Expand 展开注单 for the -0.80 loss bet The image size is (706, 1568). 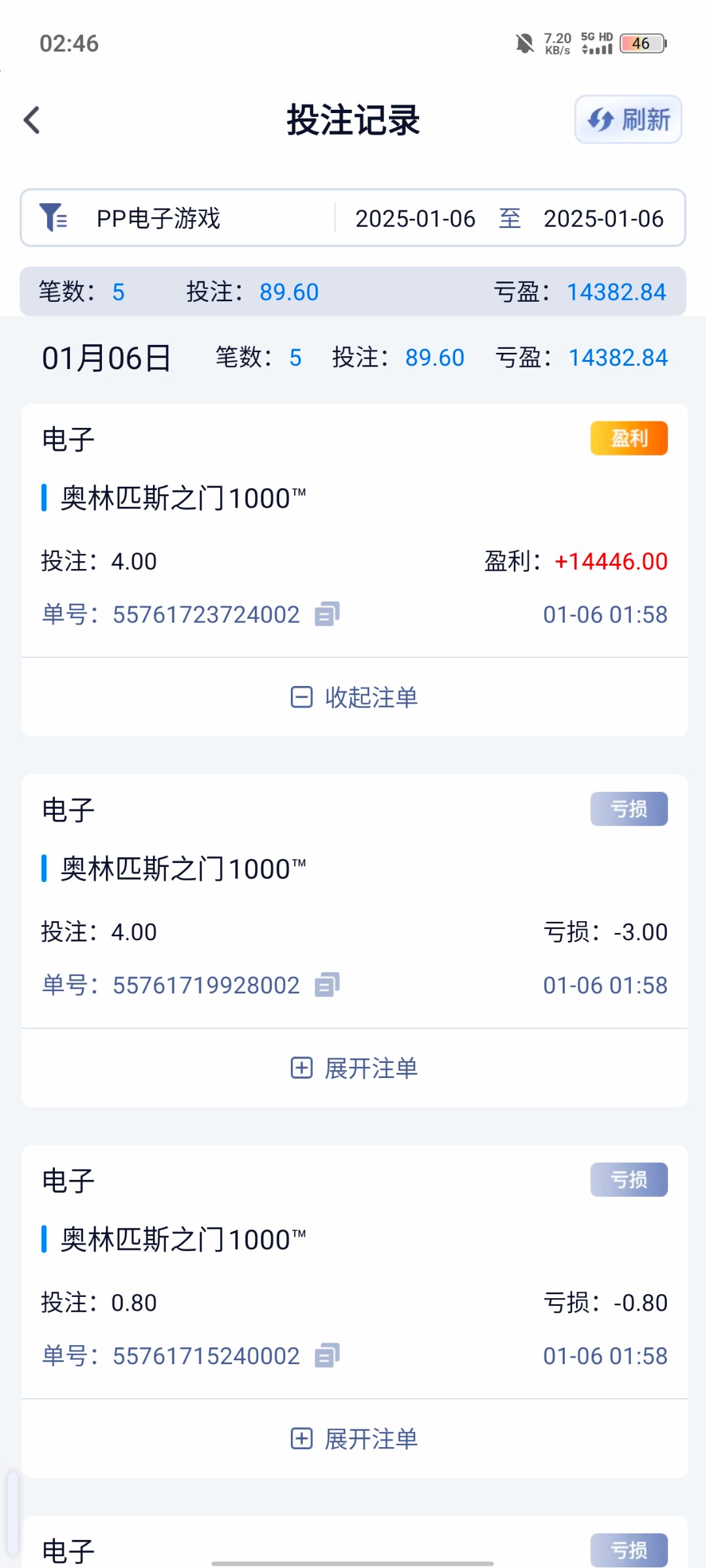(x=354, y=1439)
